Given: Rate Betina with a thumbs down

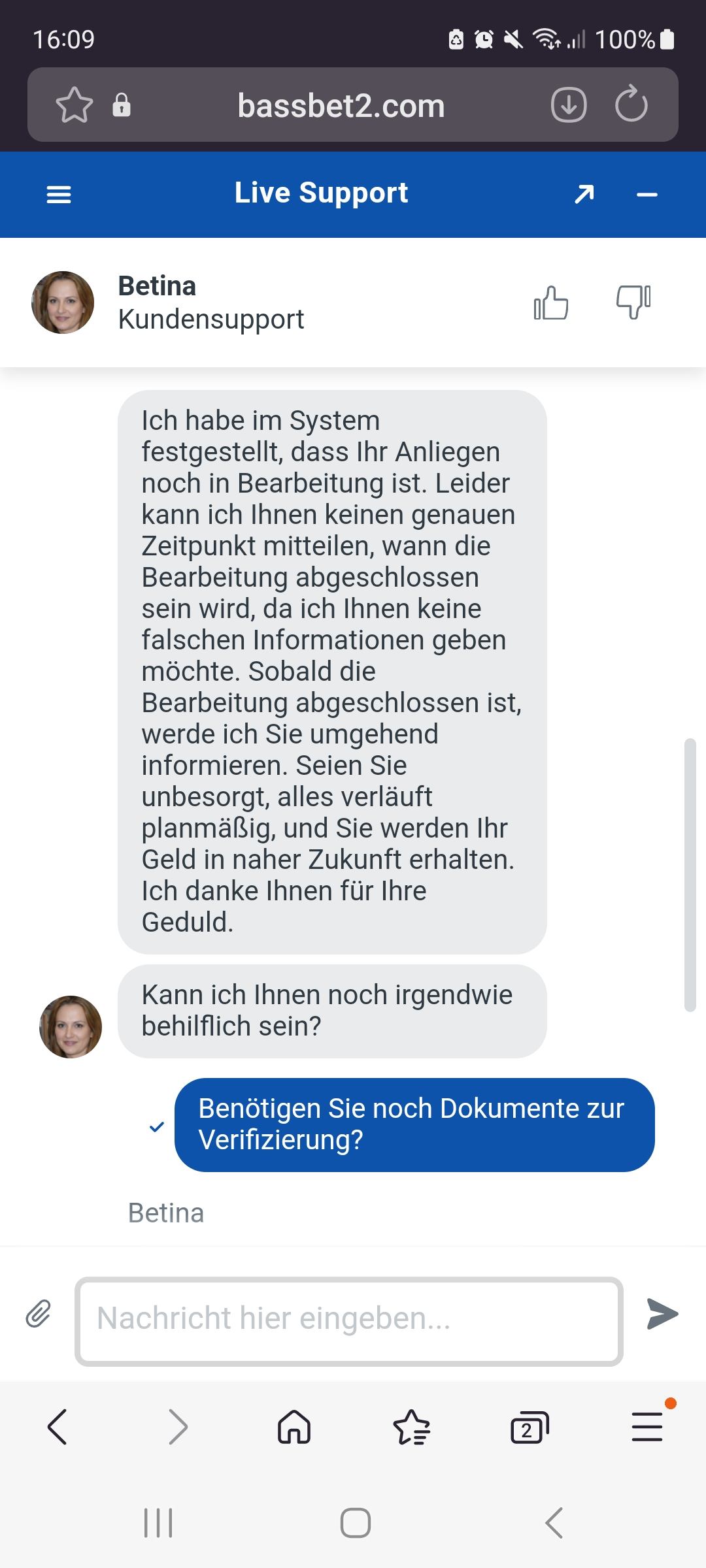Looking at the screenshot, I should [633, 302].
